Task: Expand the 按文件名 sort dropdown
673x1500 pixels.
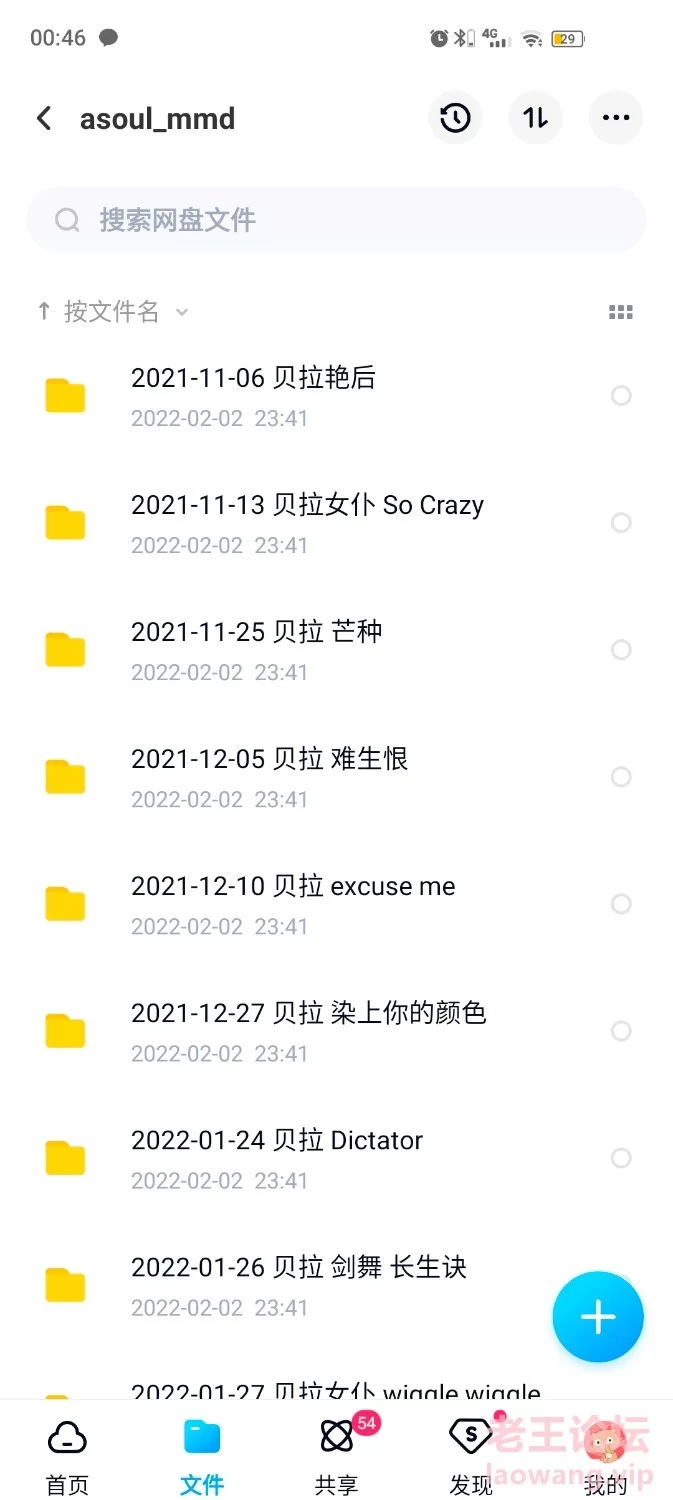Action: pos(112,312)
